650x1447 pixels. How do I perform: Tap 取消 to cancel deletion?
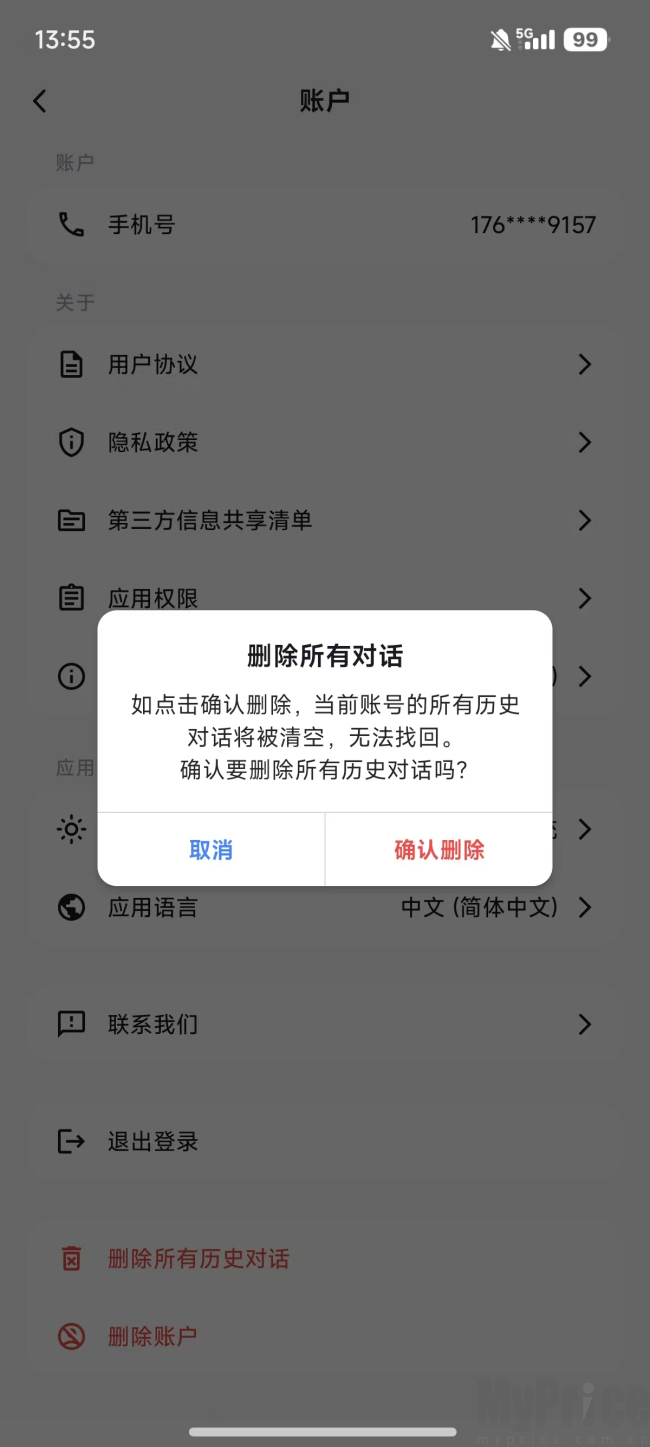point(211,849)
